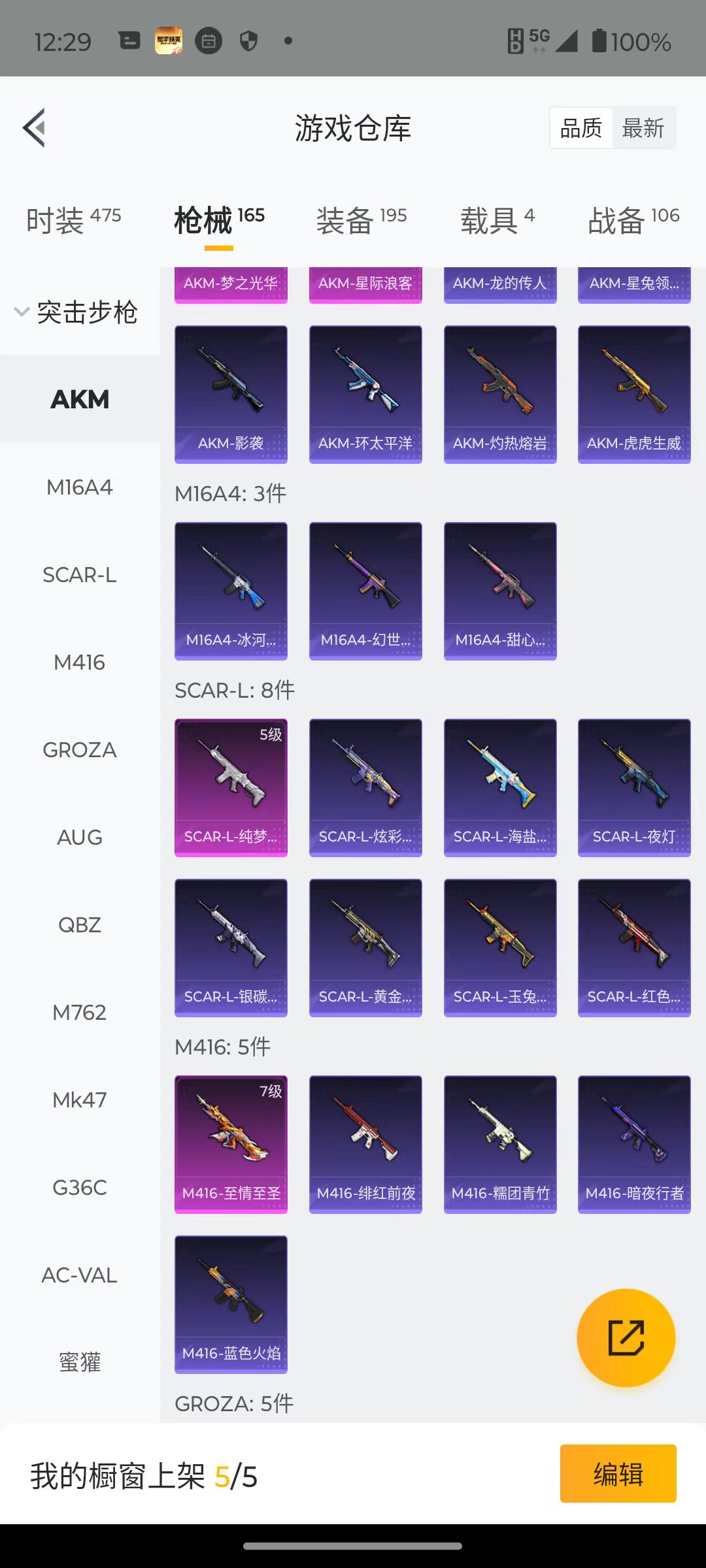Tap the 编辑 button
The height and width of the screenshot is (1568, 706).
pyautogui.click(x=618, y=1473)
